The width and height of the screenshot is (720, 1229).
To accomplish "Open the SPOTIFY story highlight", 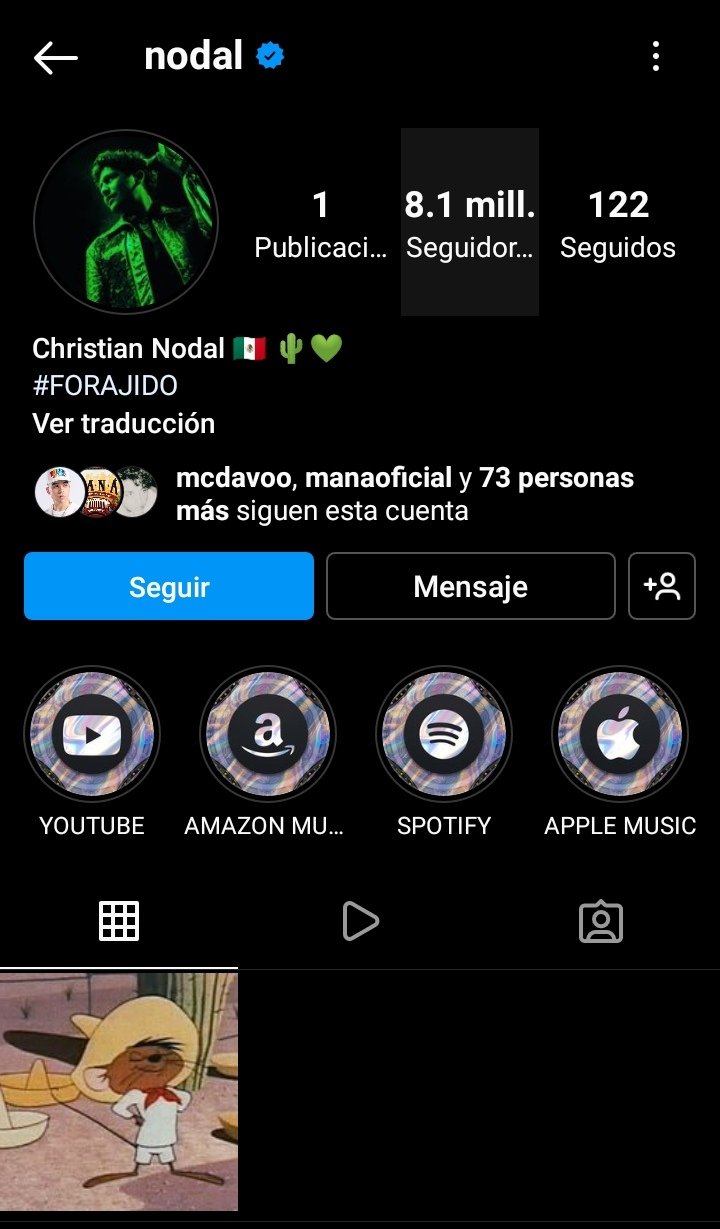I will (443, 734).
